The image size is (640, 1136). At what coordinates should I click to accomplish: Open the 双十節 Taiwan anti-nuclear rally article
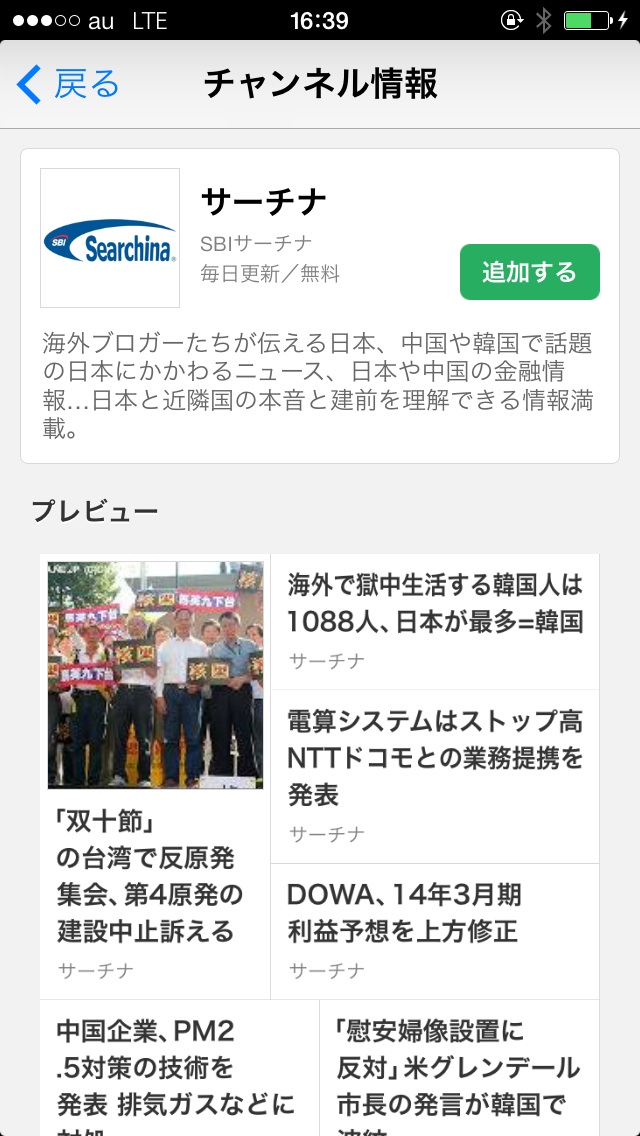(x=155, y=777)
